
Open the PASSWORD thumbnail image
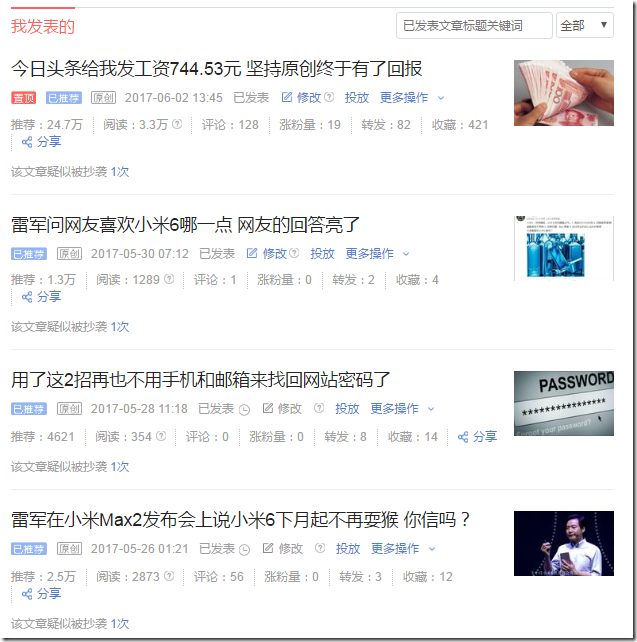point(563,403)
